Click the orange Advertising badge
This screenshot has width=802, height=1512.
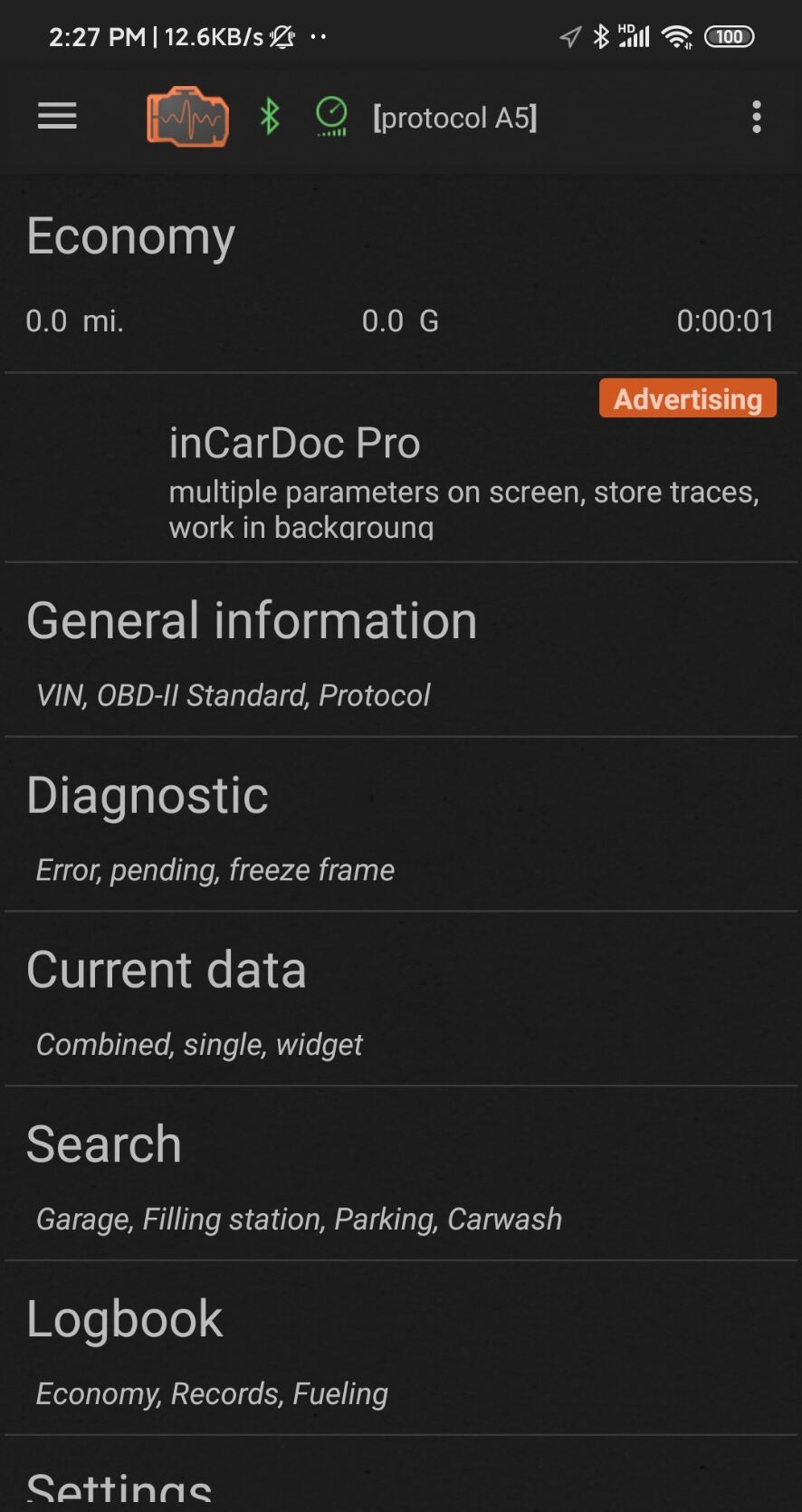[x=687, y=397]
